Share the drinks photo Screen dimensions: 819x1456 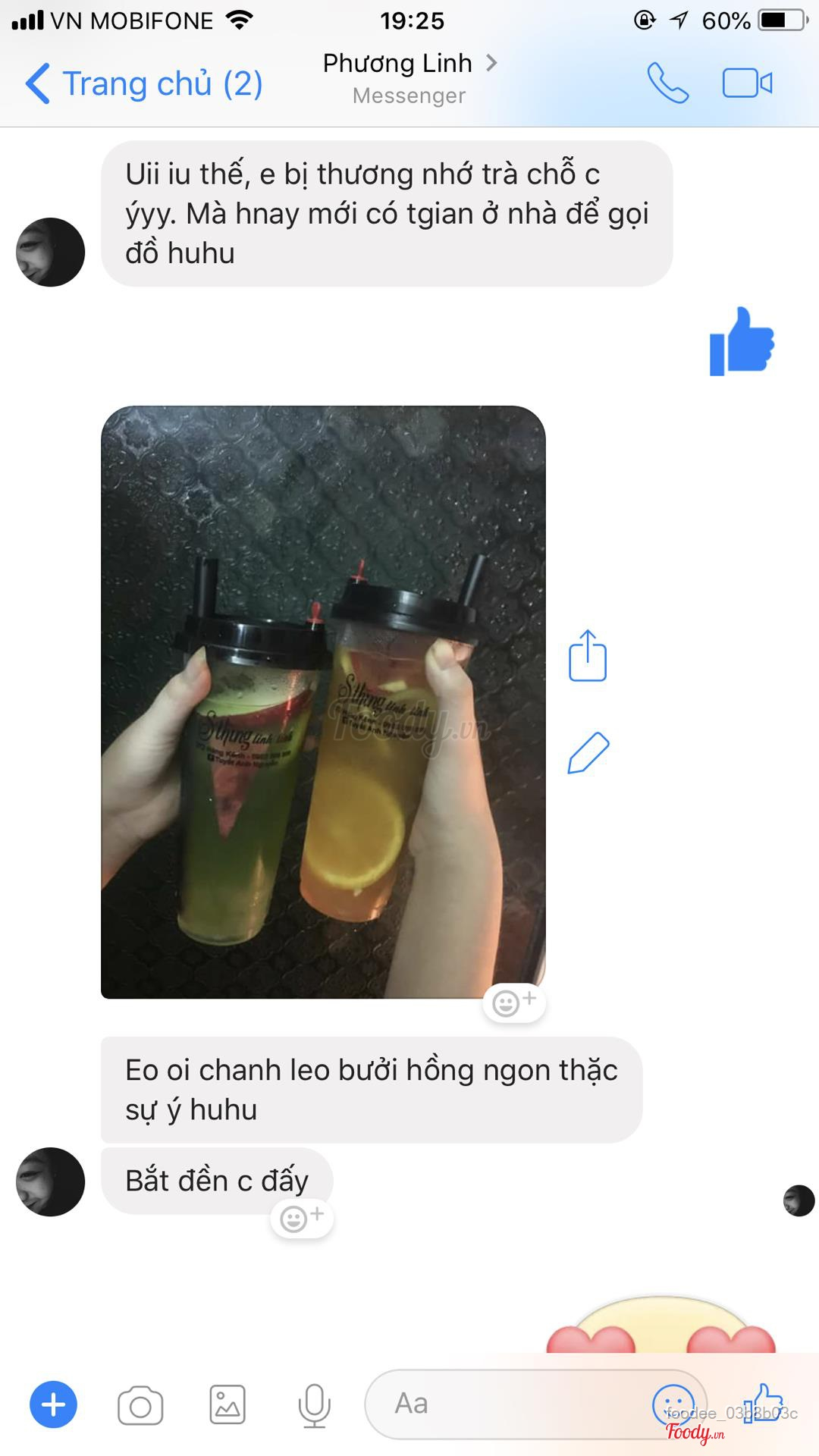click(588, 656)
